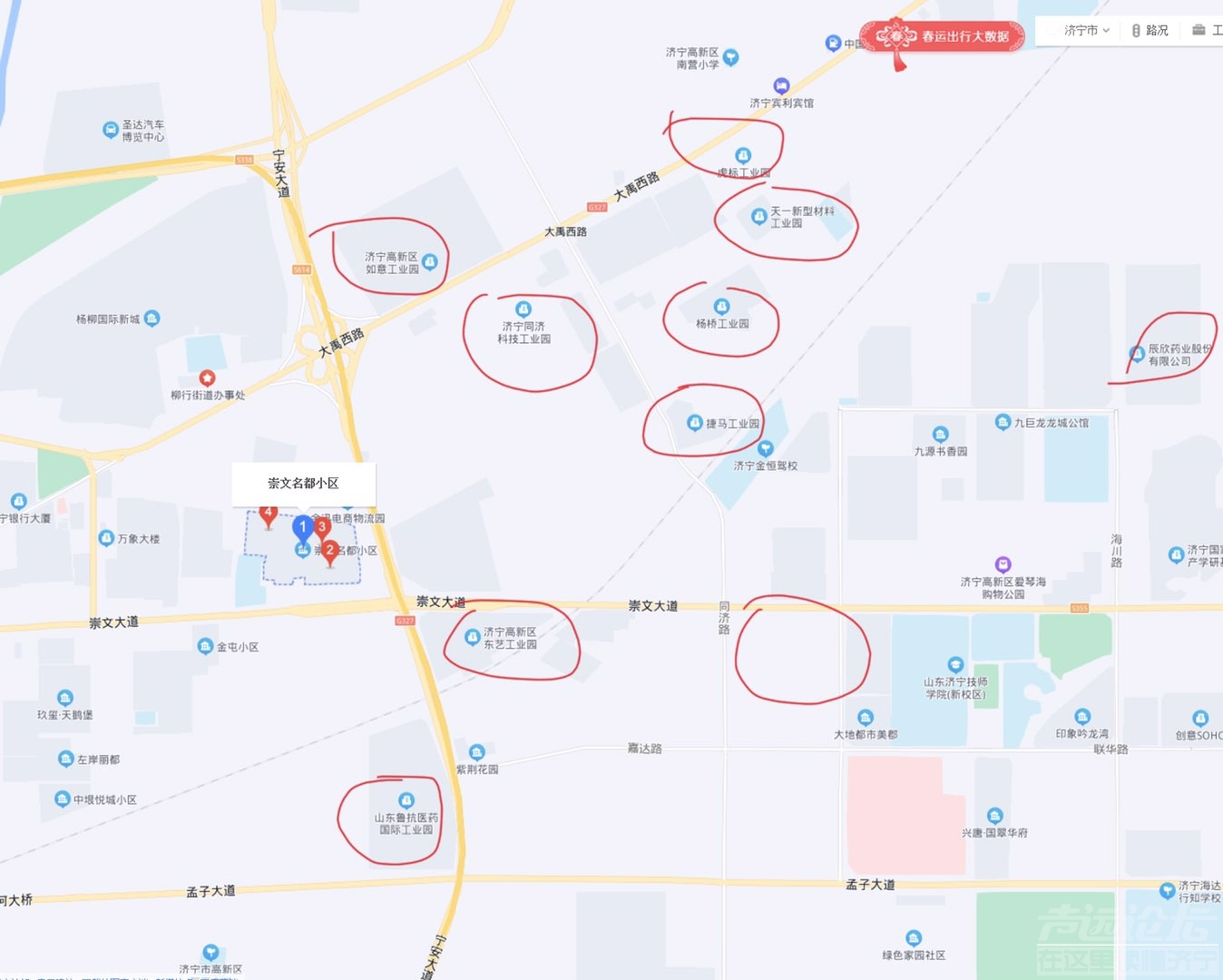Tap the 天一新型材料工业园 map point

coord(758,216)
